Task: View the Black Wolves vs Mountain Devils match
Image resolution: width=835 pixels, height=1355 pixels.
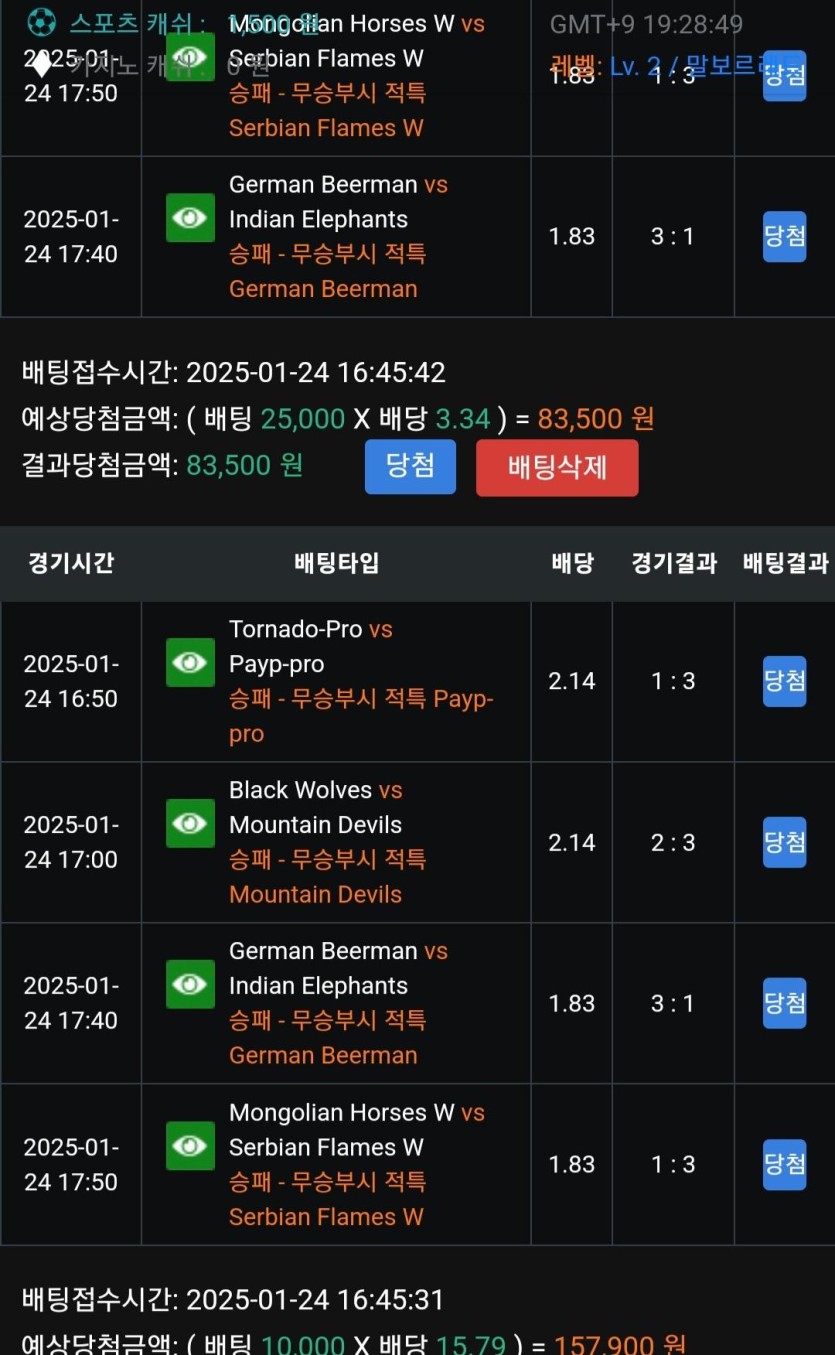Action: point(190,823)
